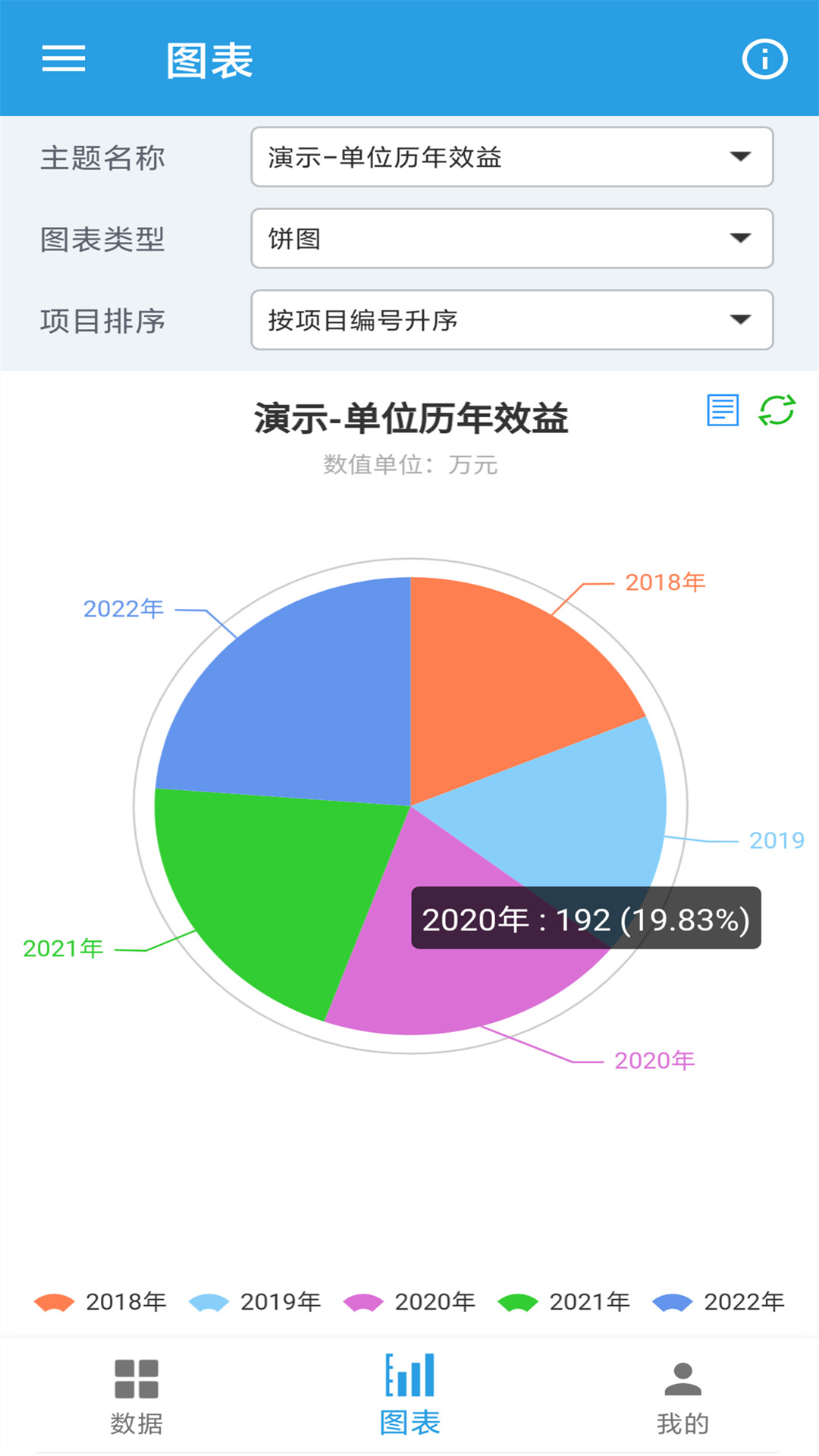The height and width of the screenshot is (1456, 819).
Task: Open the 图表类型 chart type dropdown
Action: point(512,239)
